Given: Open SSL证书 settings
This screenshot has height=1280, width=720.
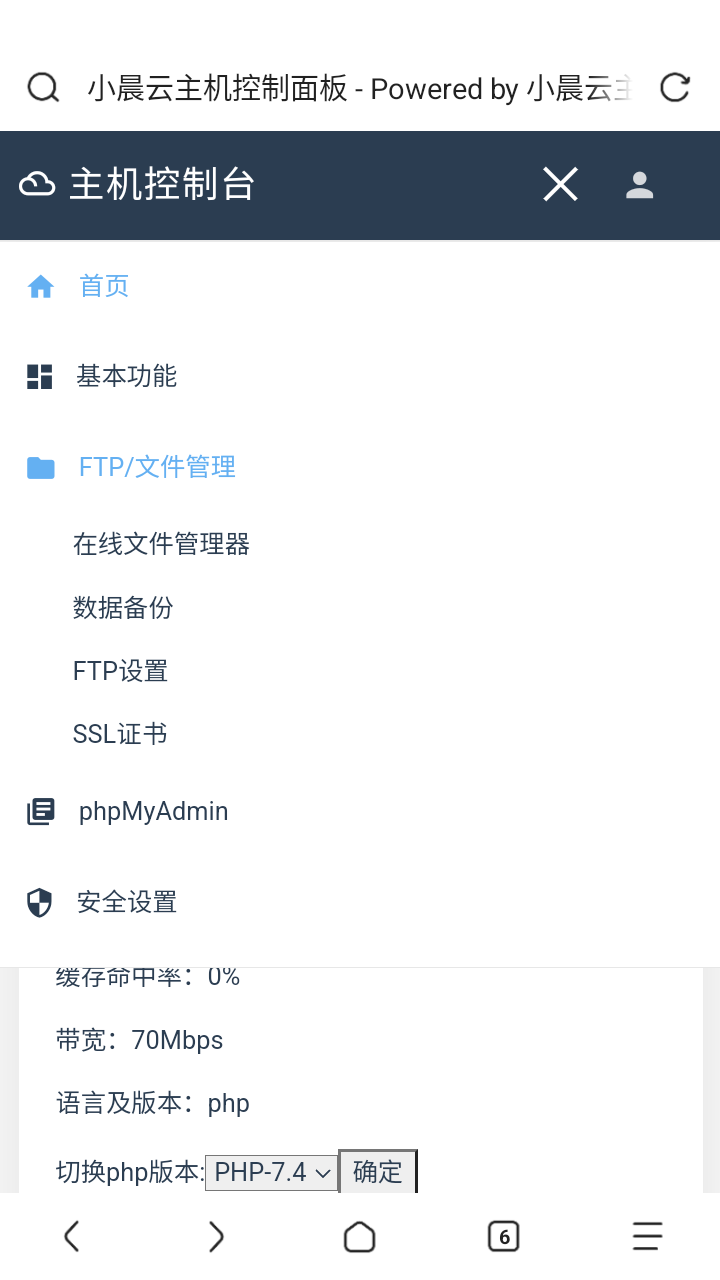Looking at the screenshot, I should 120,734.
